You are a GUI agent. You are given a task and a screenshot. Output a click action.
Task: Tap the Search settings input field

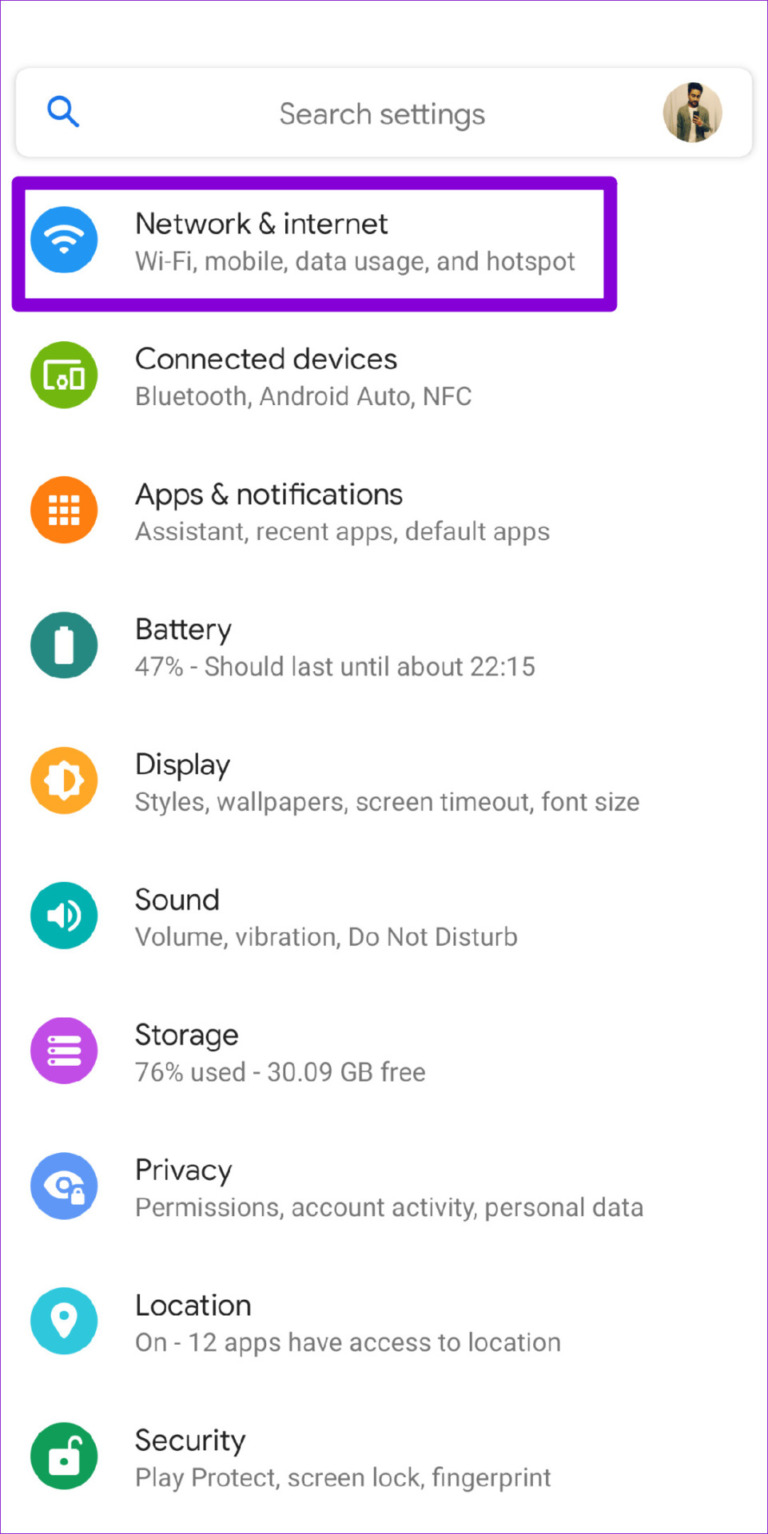point(382,113)
